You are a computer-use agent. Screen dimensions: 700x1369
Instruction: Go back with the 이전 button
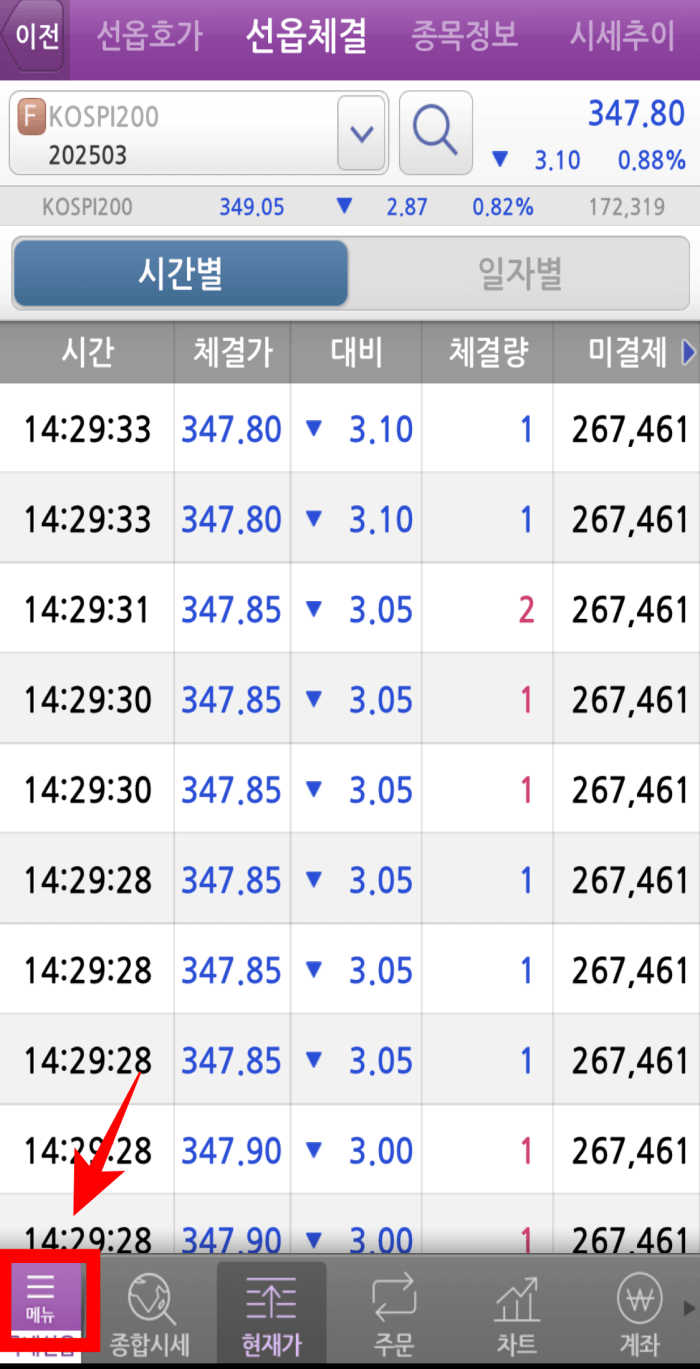[33, 37]
